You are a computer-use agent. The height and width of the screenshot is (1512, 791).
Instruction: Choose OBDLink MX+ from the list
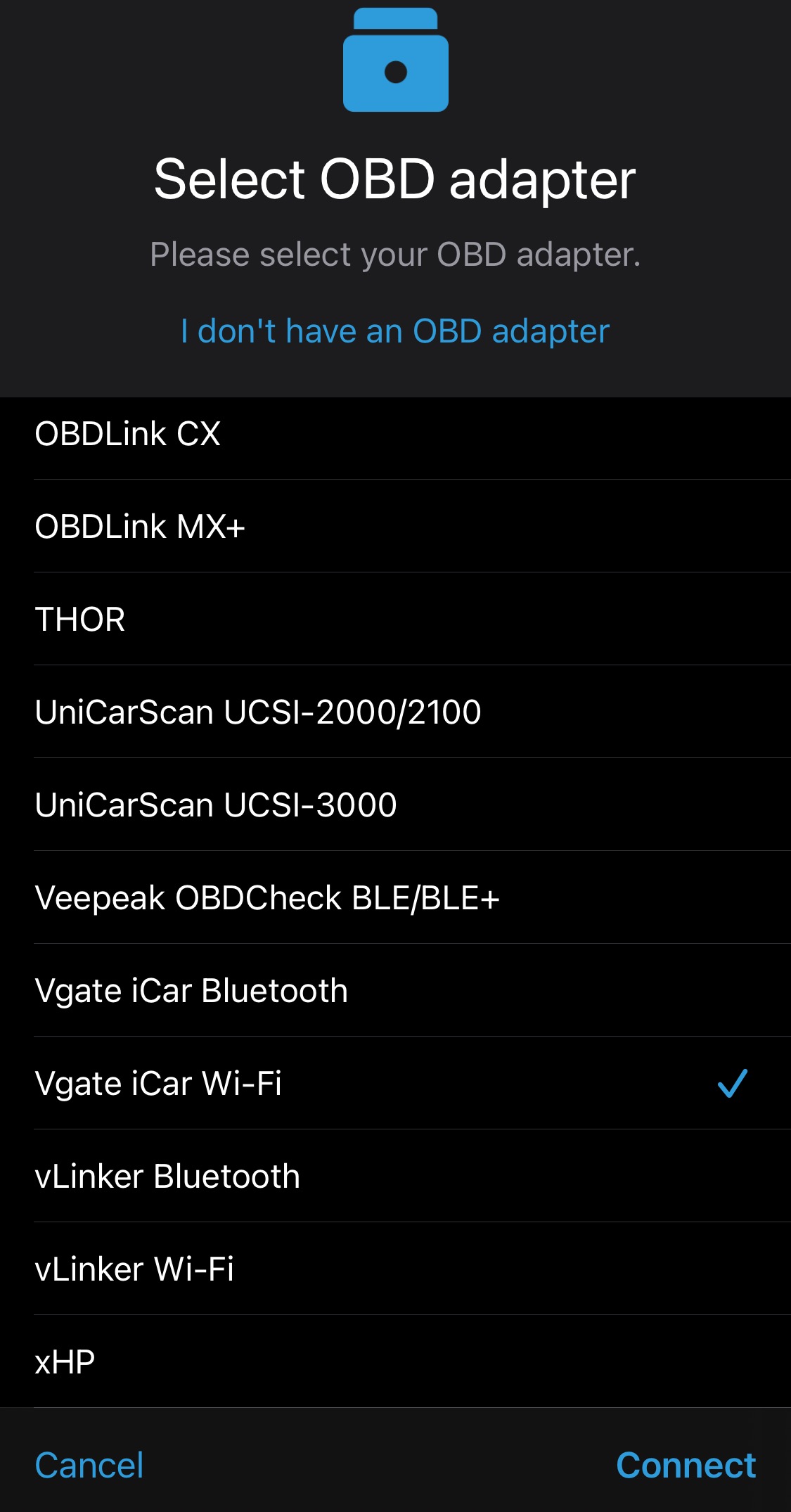(395, 526)
